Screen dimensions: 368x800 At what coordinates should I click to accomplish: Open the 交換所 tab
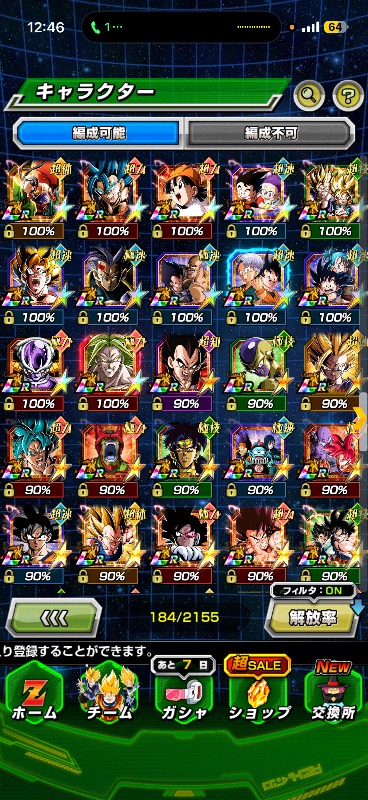[x=334, y=695]
